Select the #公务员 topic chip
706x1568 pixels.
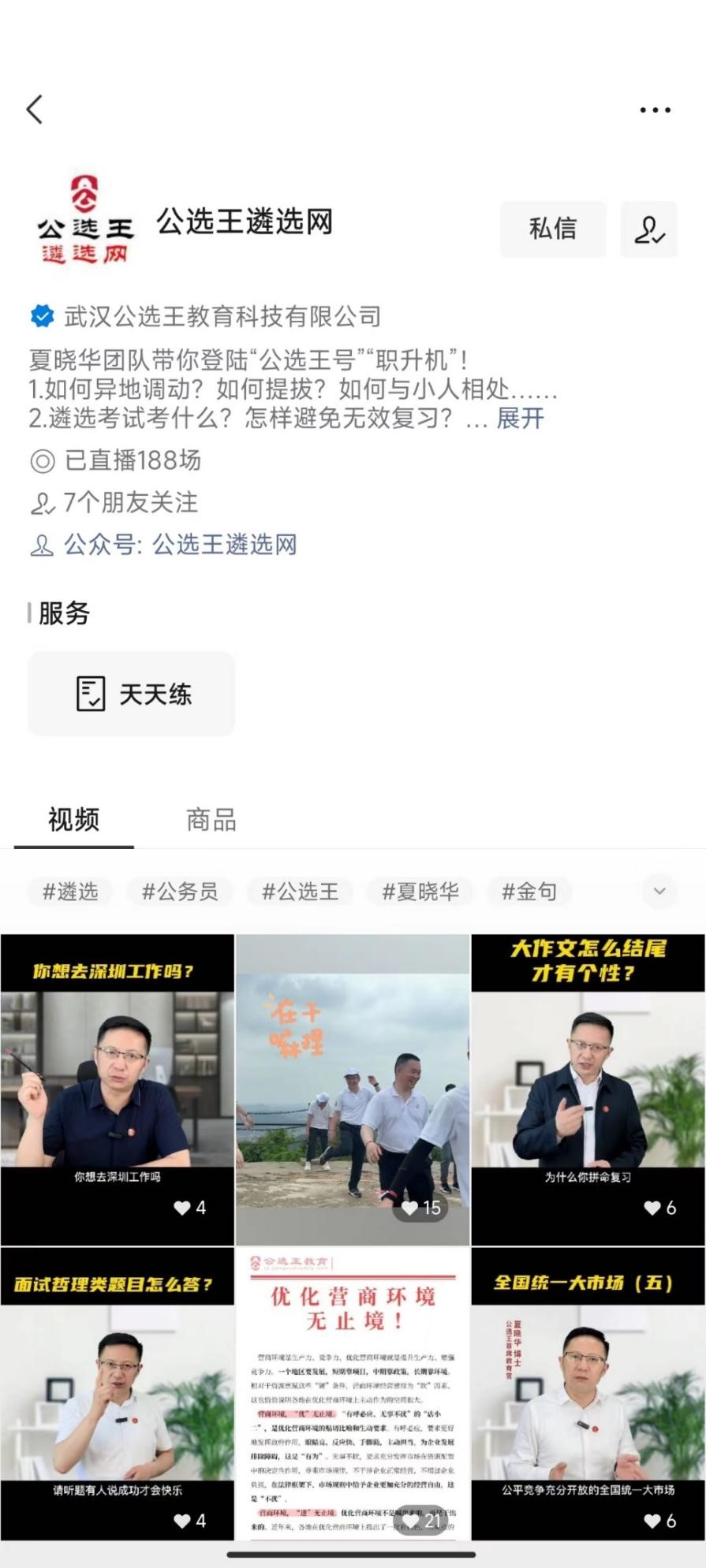(180, 892)
